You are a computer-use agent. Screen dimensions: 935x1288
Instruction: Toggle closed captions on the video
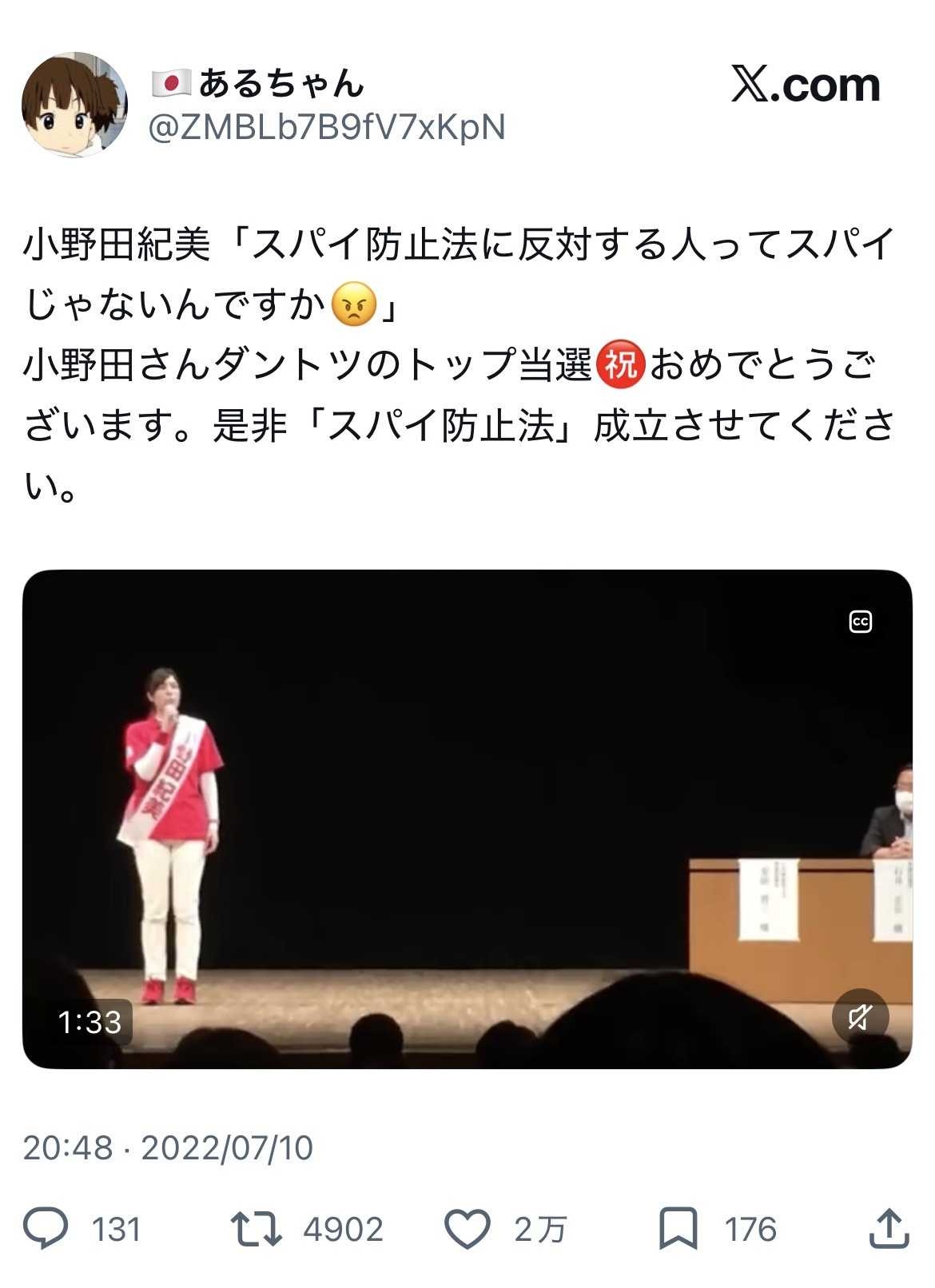[x=860, y=622]
